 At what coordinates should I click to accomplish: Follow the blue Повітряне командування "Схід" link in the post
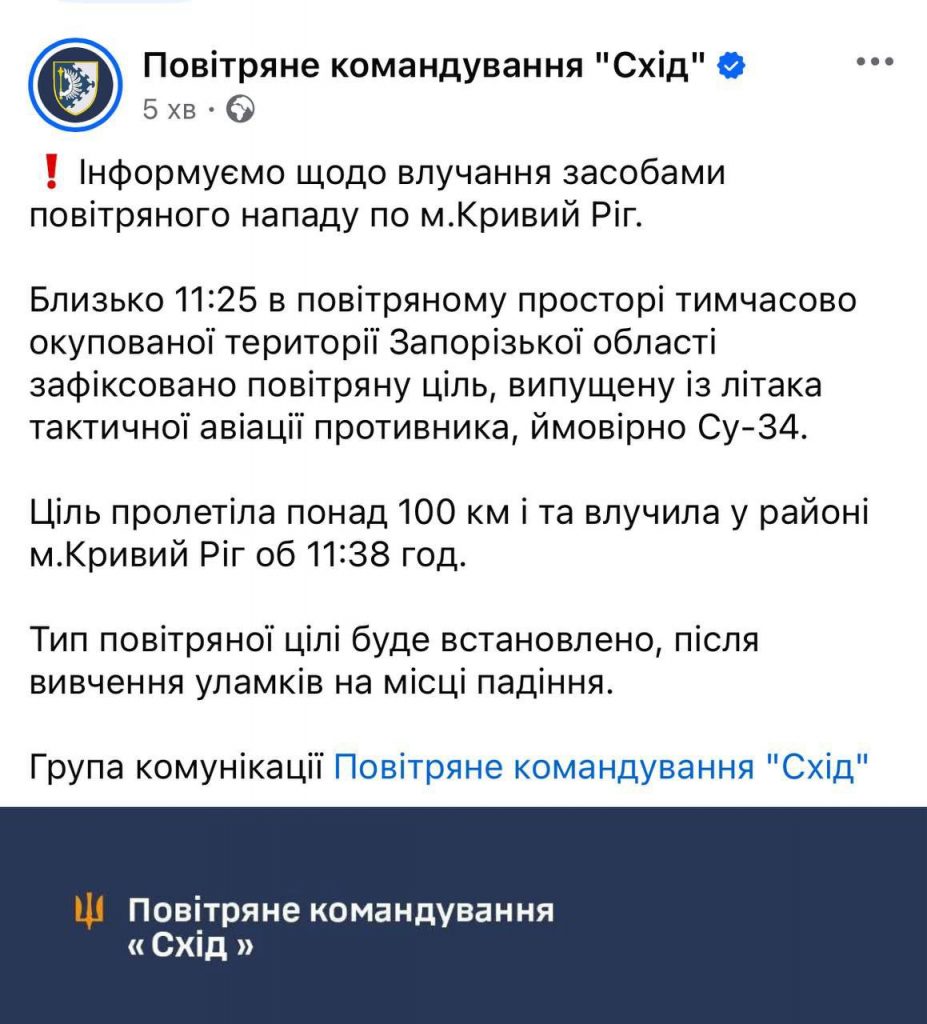pos(599,767)
